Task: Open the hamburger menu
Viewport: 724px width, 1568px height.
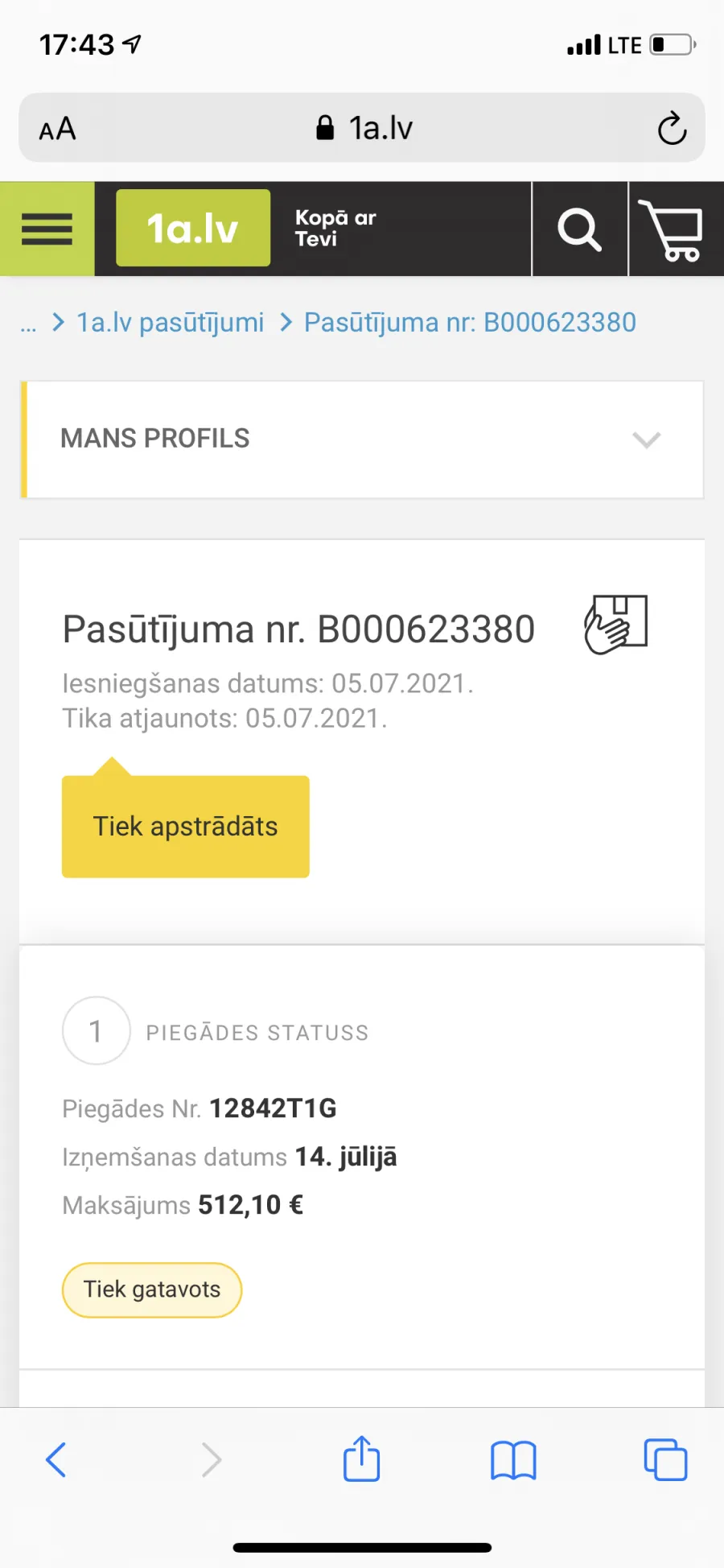Action: [47, 229]
